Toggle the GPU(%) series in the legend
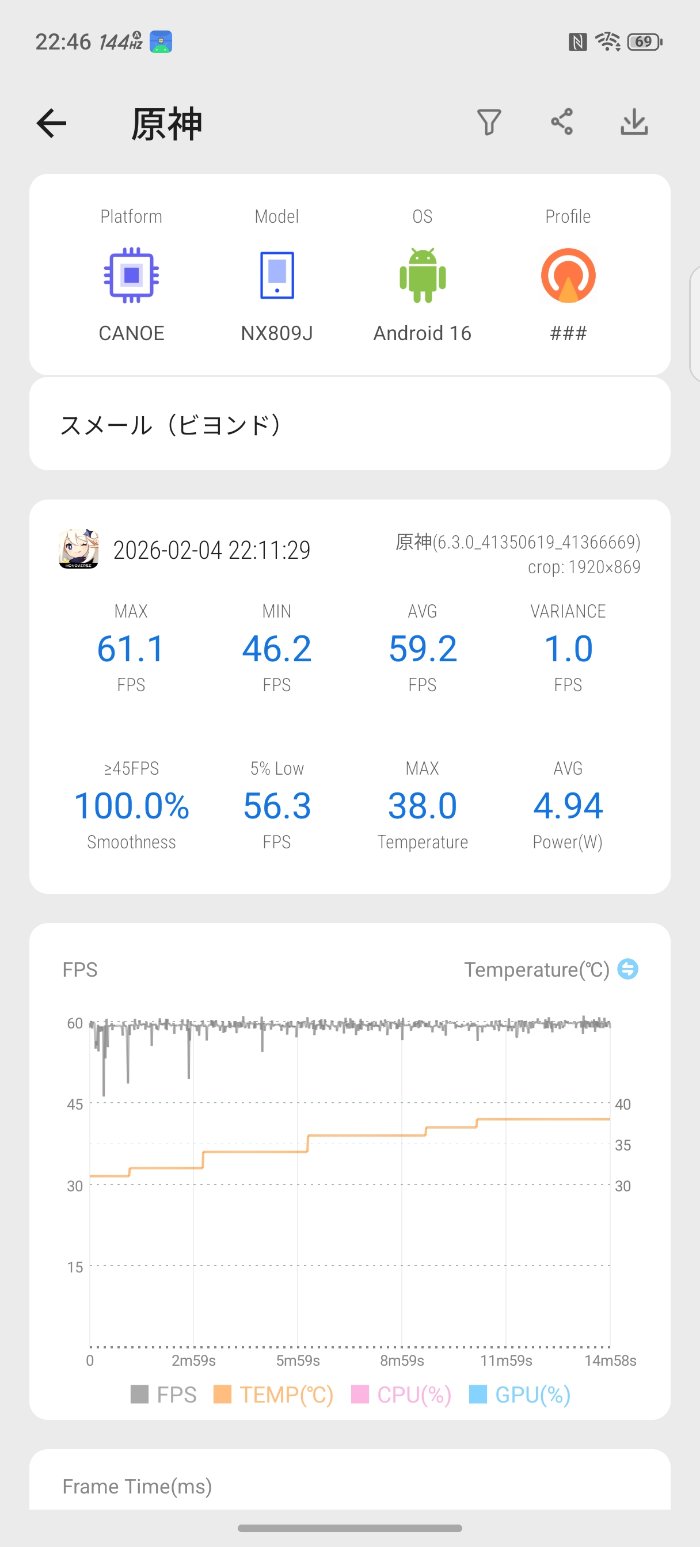The image size is (700, 1547). pyautogui.click(x=519, y=1395)
